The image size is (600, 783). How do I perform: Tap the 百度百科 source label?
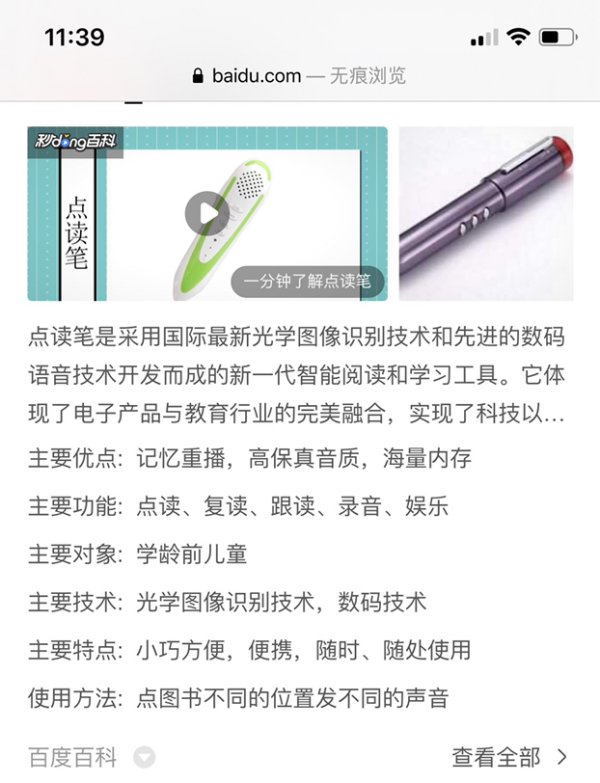(x=73, y=756)
